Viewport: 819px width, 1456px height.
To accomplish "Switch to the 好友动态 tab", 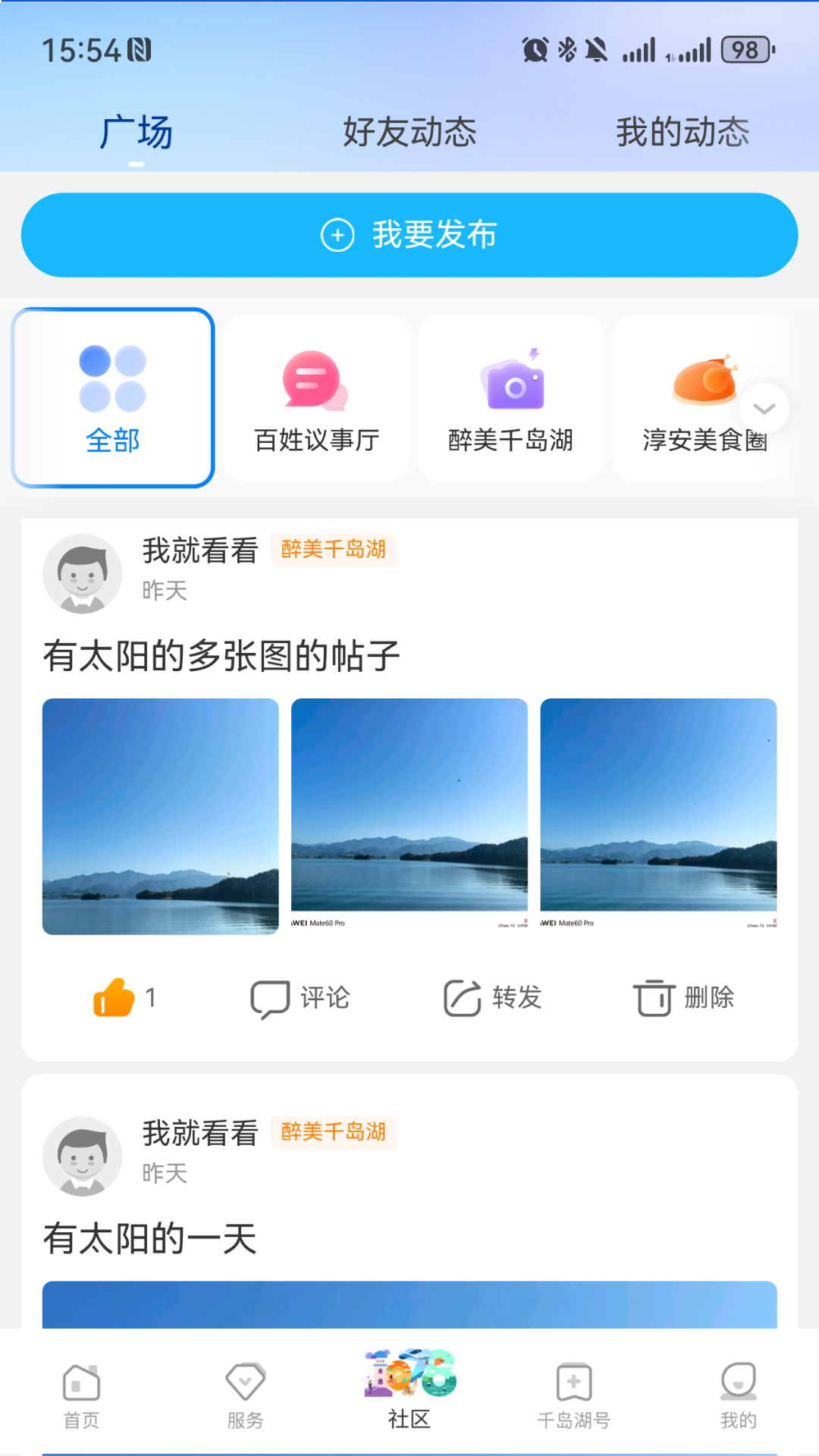I will coord(409,130).
